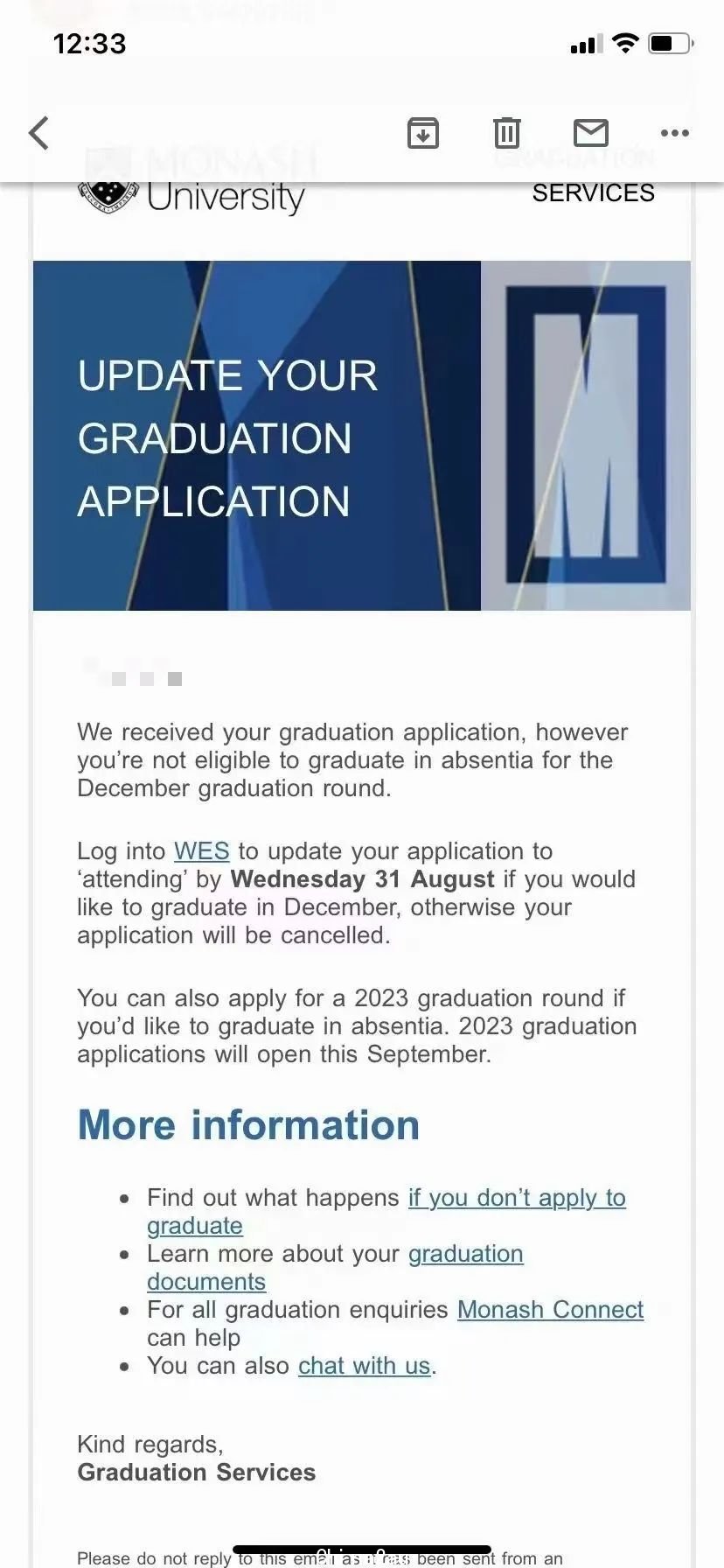This screenshot has width=724, height=1568.
Task: Open the graduation documents link
Action: click(x=465, y=1254)
